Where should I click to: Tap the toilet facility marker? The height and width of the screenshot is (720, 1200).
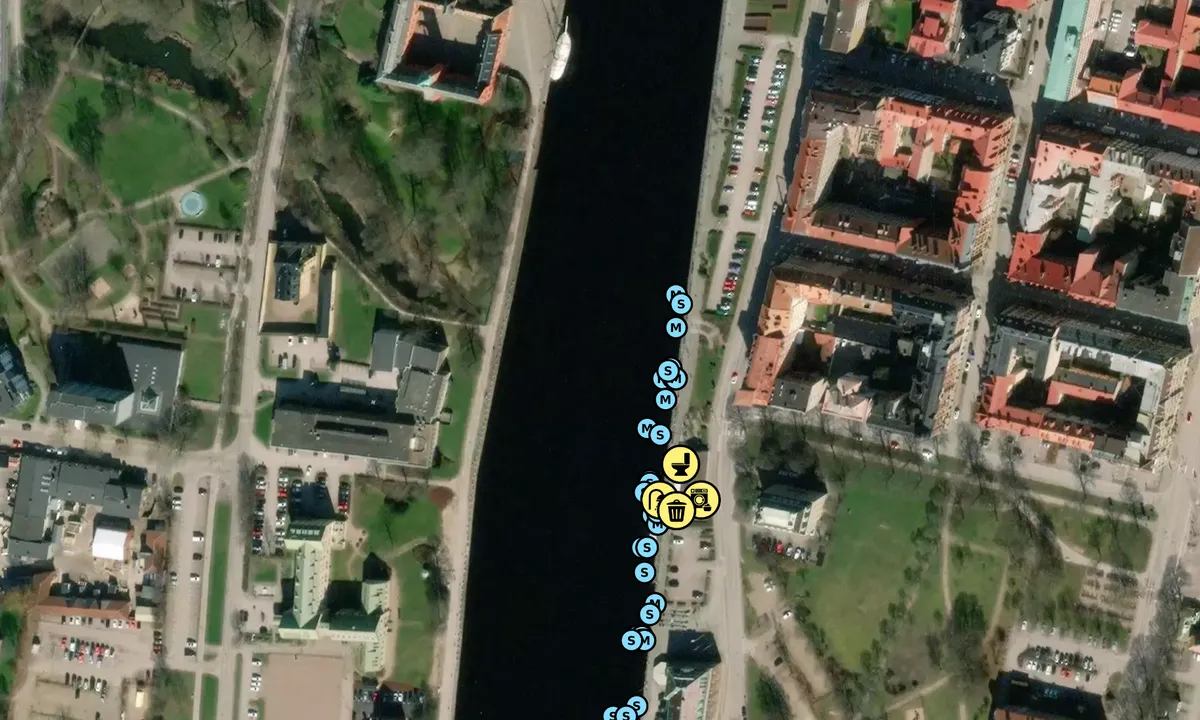point(681,463)
